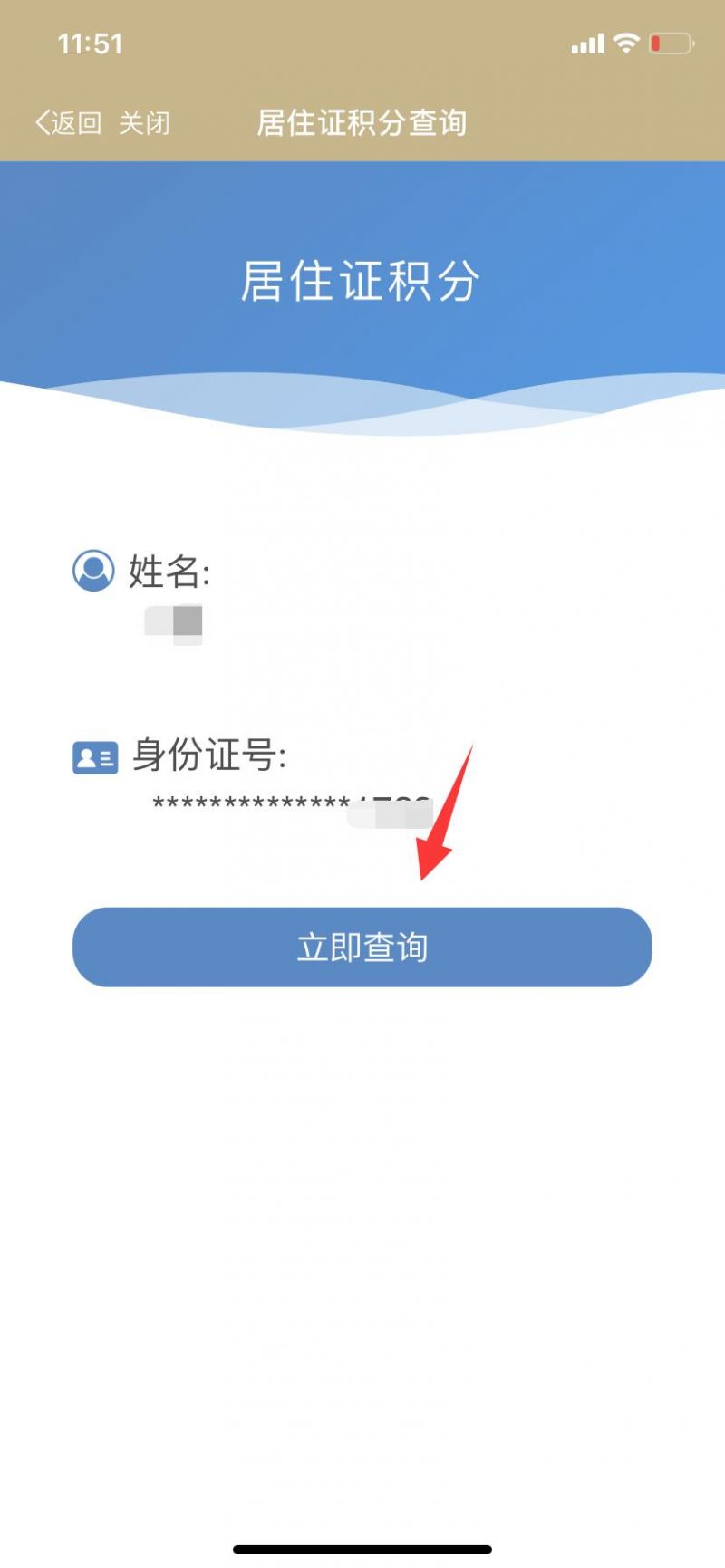Close the page with 关闭
Viewport: 725px width, 1568px height.
(x=144, y=123)
